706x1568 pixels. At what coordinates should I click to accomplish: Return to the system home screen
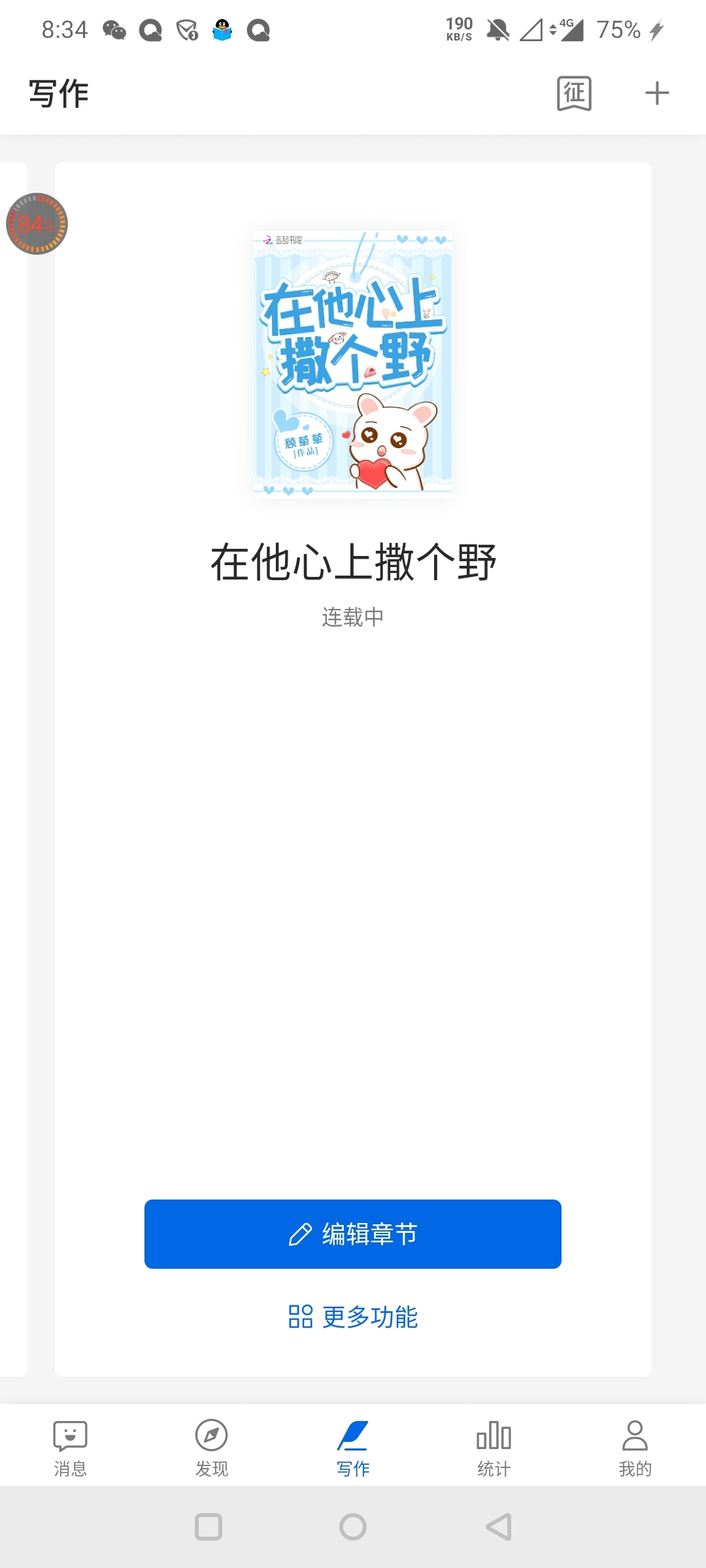353,1527
